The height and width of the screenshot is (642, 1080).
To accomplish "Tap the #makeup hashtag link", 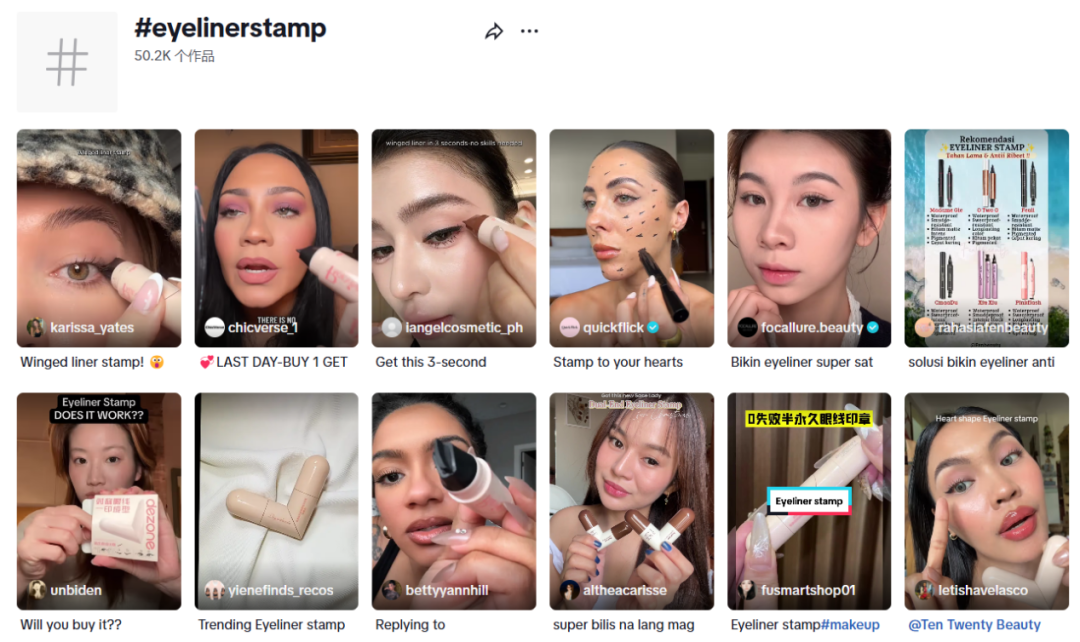I will [850, 625].
